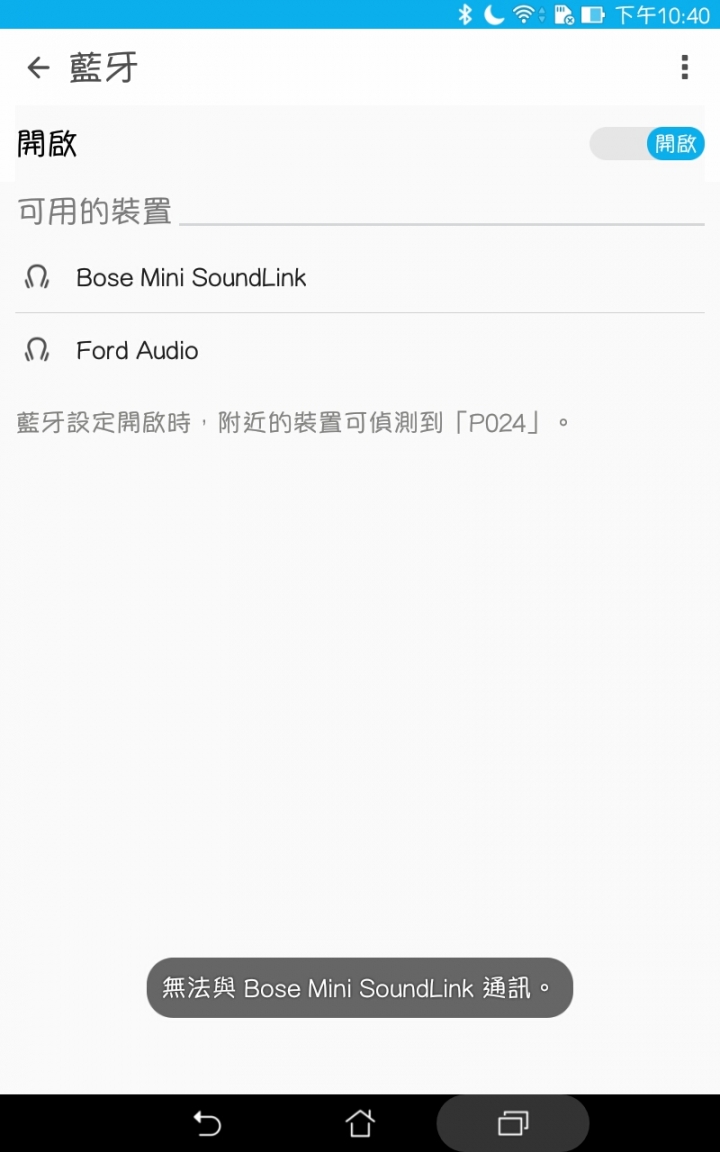This screenshot has height=1152, width=720.
Task: Open the three-dot overflow menu
Action: [685, 67]
